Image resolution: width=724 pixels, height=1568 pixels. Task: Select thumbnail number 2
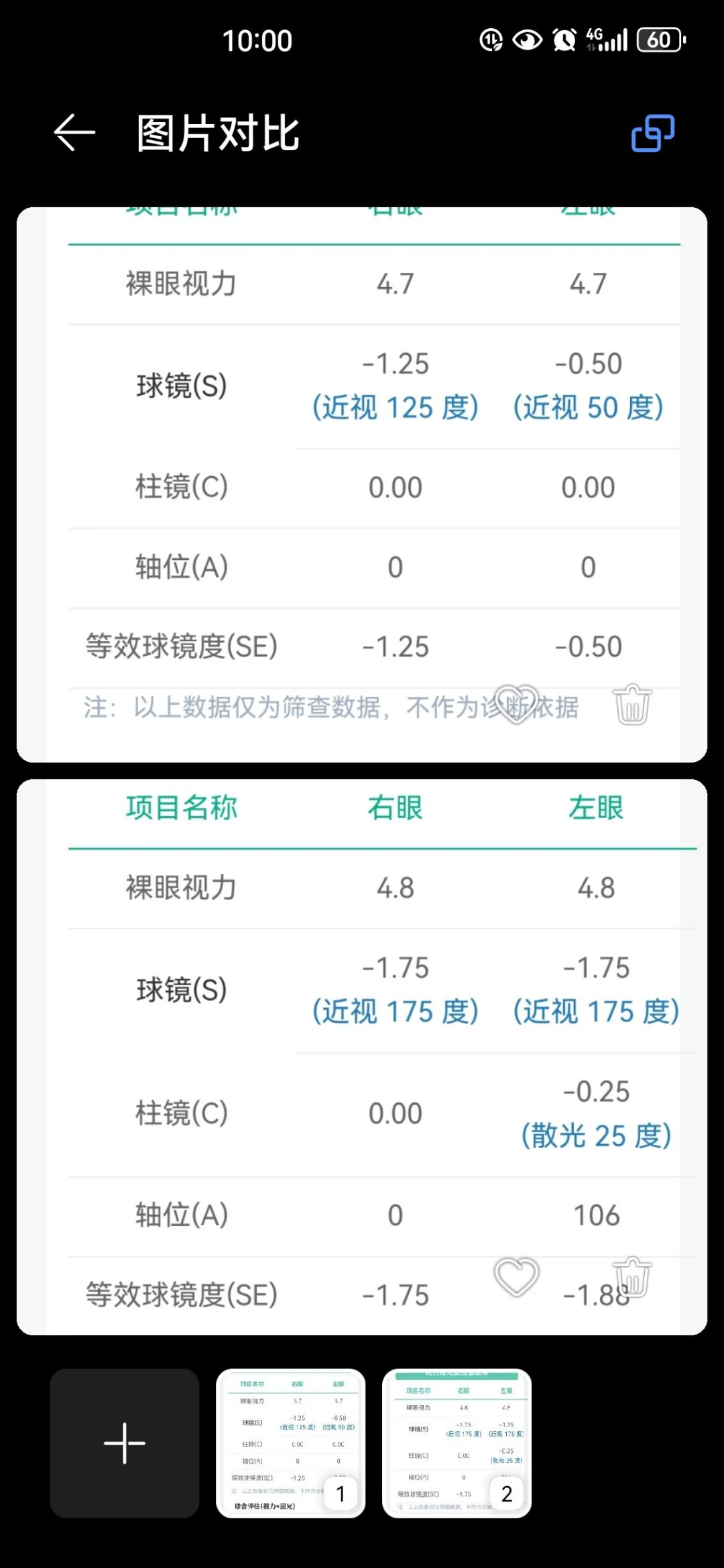pyautogui.click(x=457, y=1443)
